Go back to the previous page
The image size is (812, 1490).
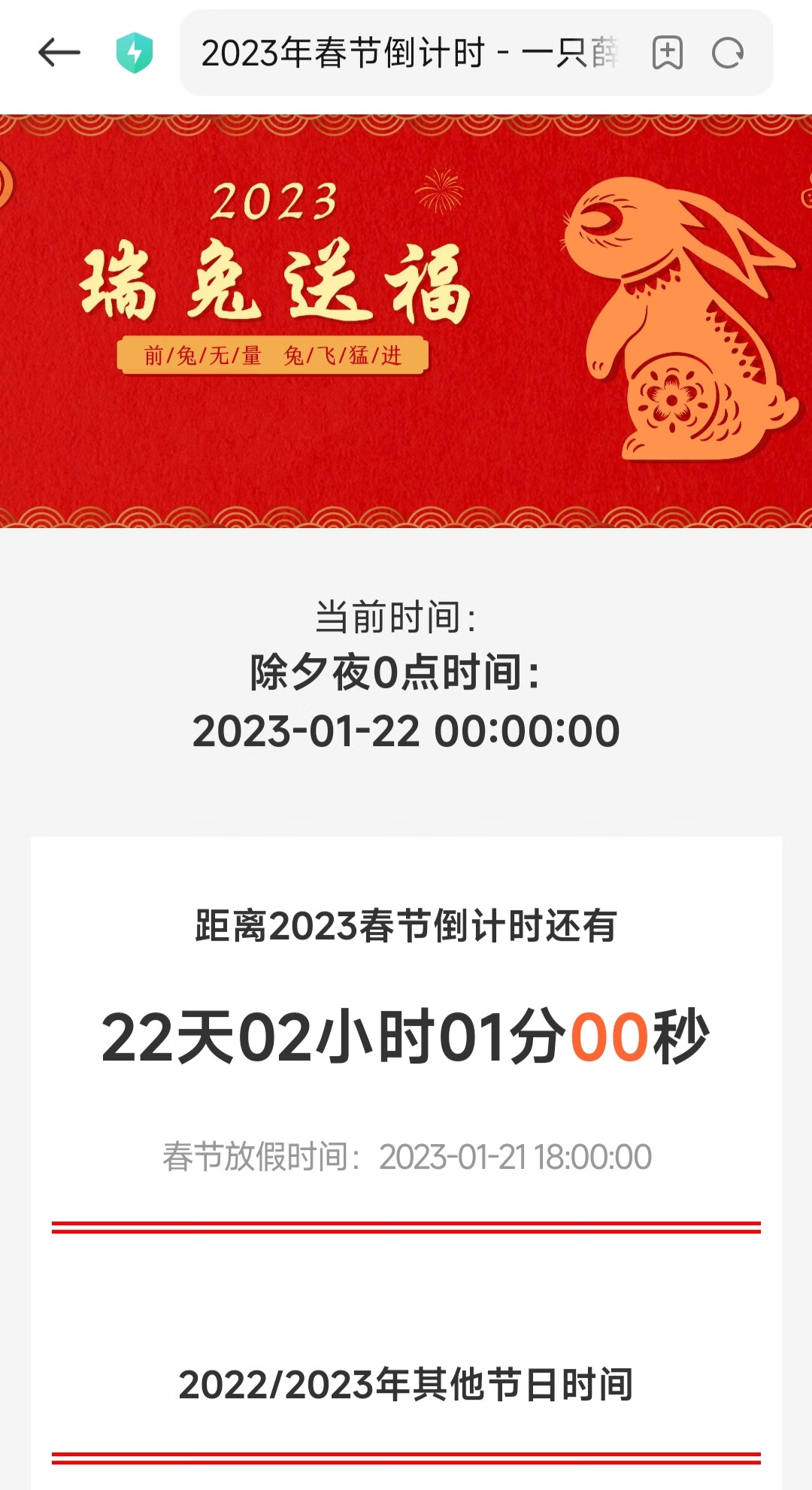point(59,53)
